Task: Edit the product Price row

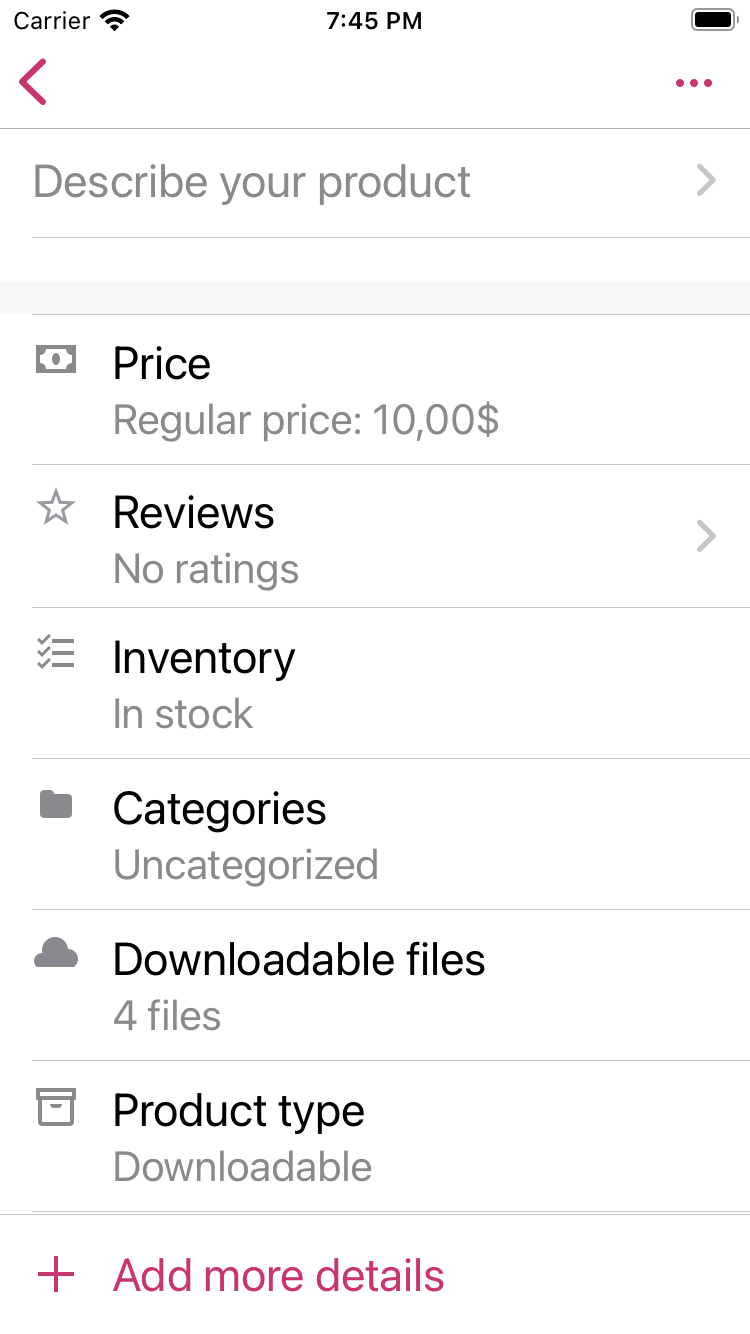Action: pos(375,390)
